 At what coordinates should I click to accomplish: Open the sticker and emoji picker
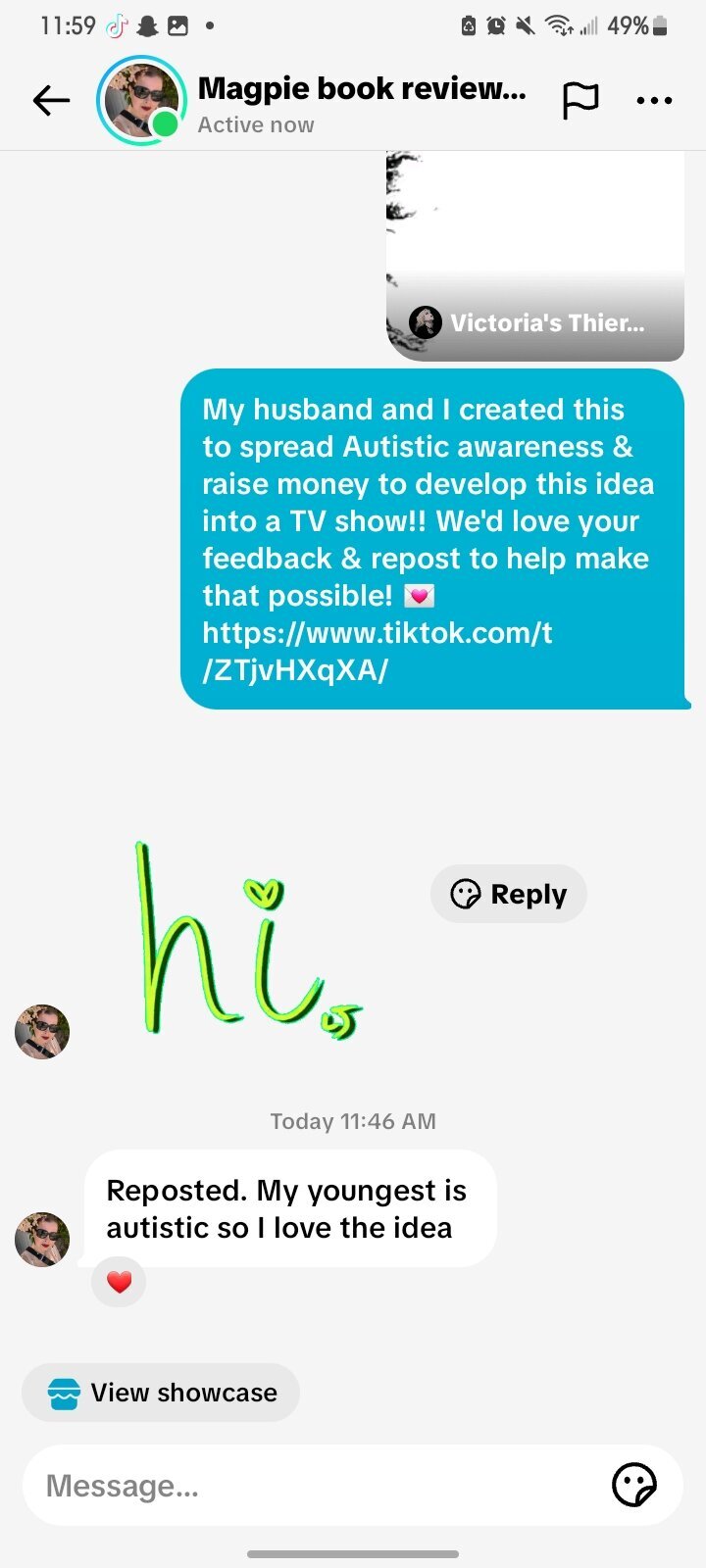tap(633, 1486)
